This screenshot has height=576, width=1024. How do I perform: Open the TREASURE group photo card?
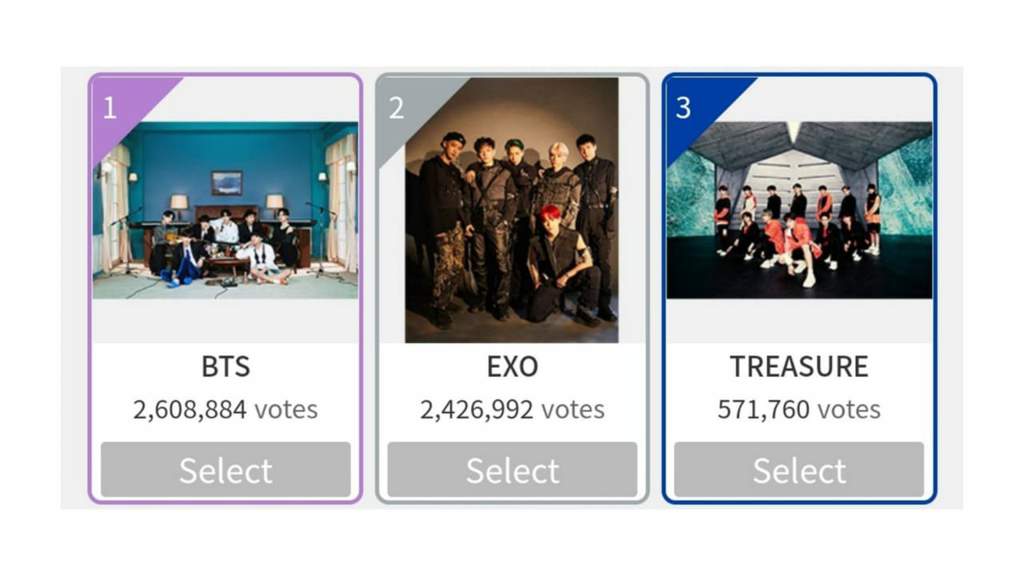pyautogui.click(x=799, y=210)
